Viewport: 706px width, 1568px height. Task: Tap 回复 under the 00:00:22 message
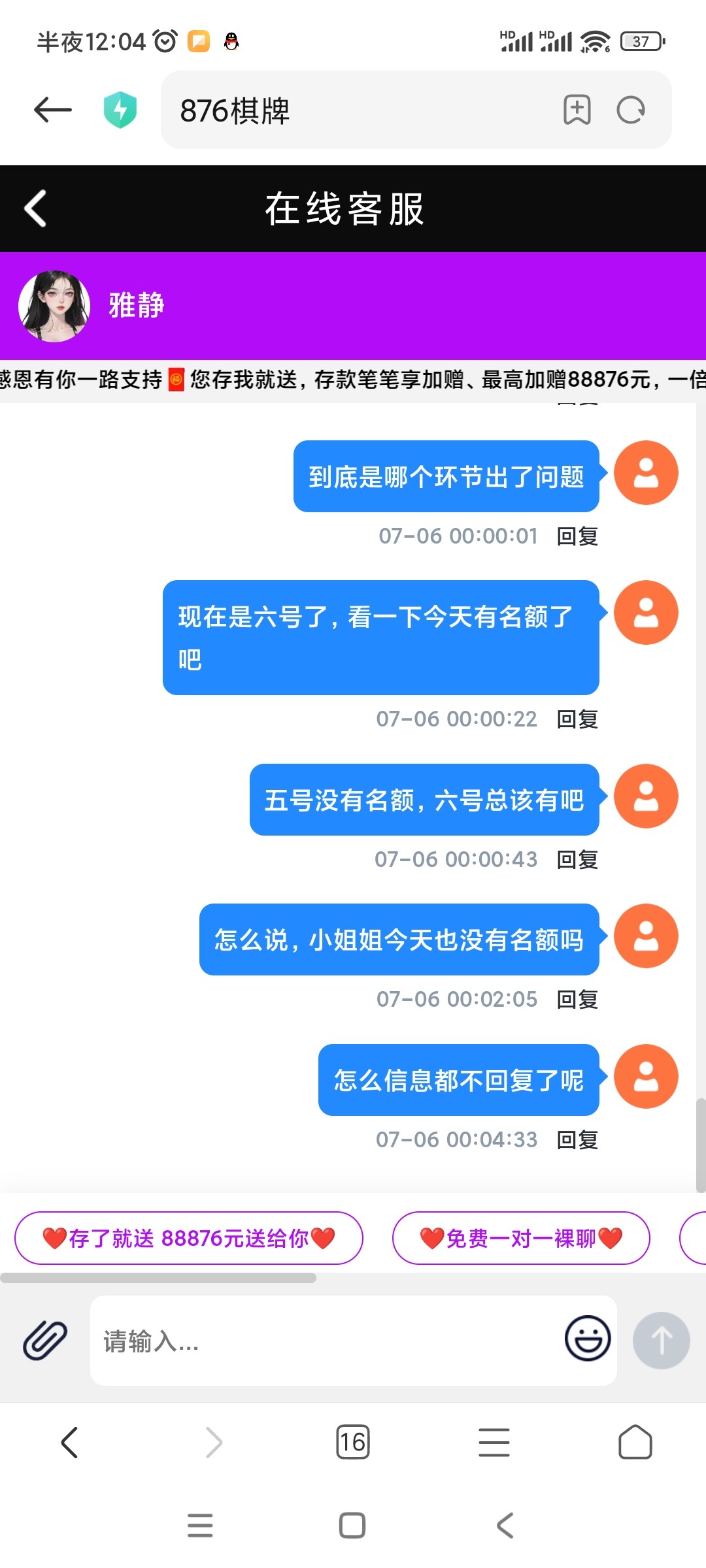[577, 719]
